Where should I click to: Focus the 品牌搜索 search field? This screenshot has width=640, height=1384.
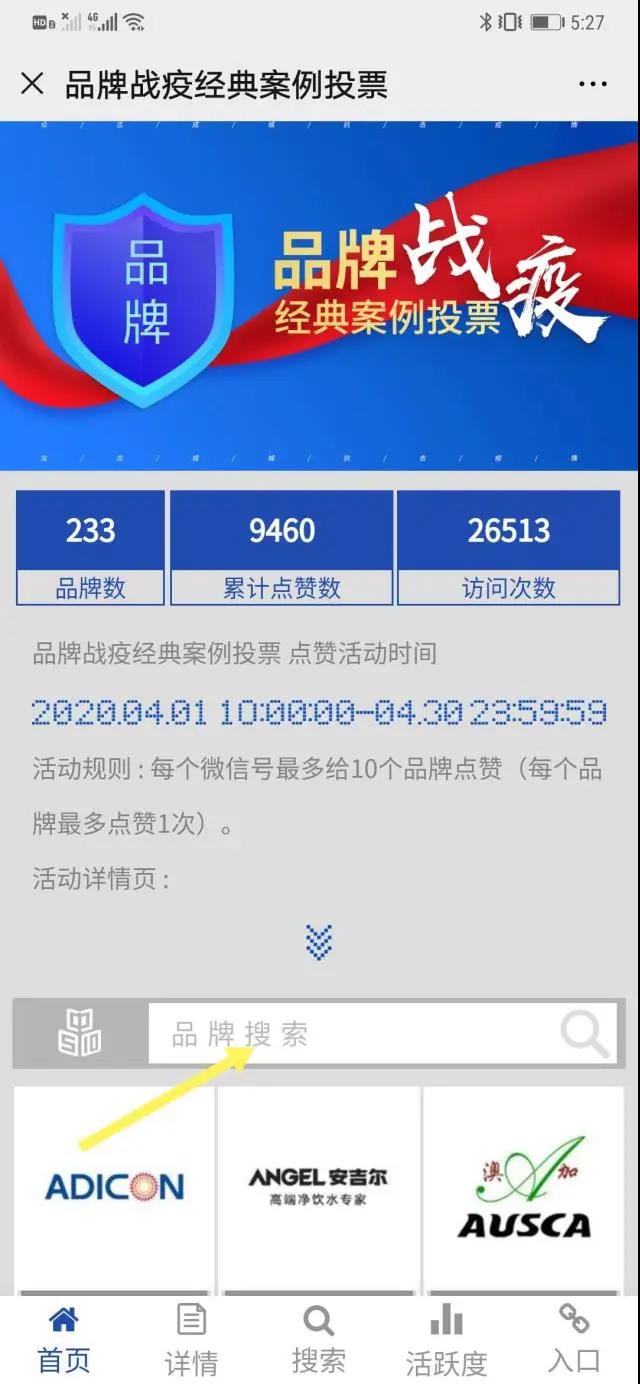[350, 1034]
